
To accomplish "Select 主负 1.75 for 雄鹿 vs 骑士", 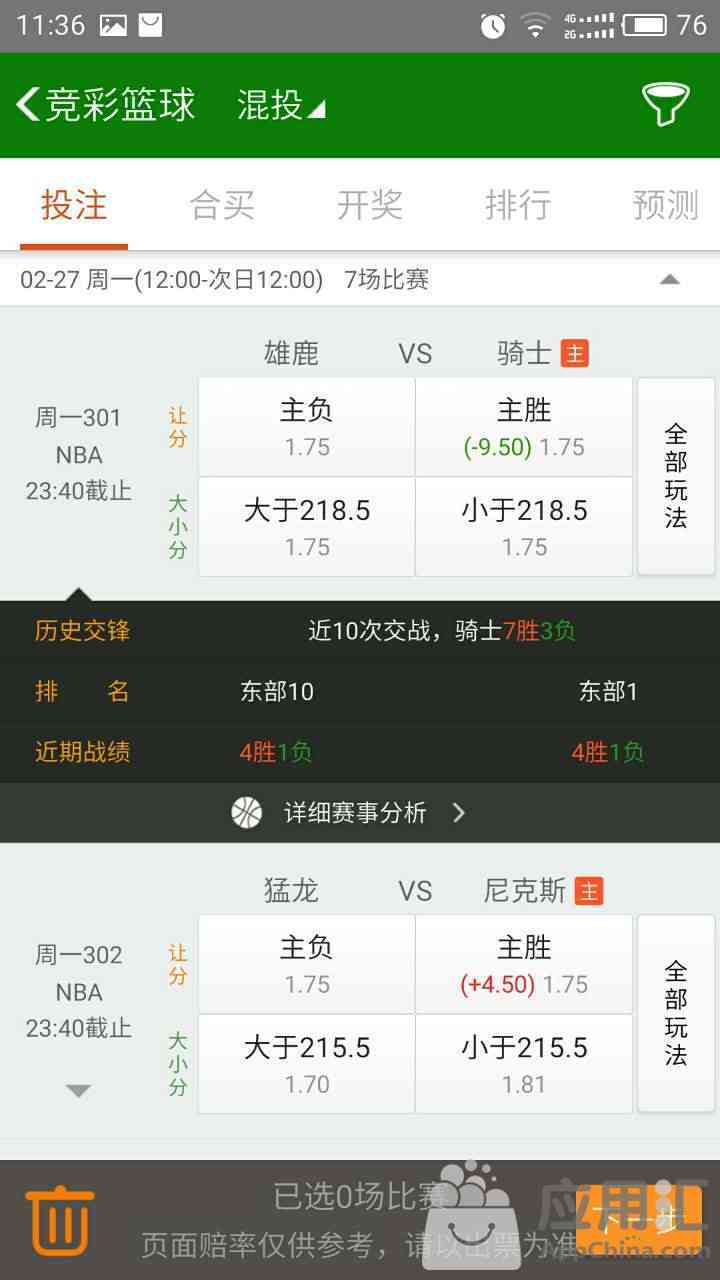I will click(307, 427).
